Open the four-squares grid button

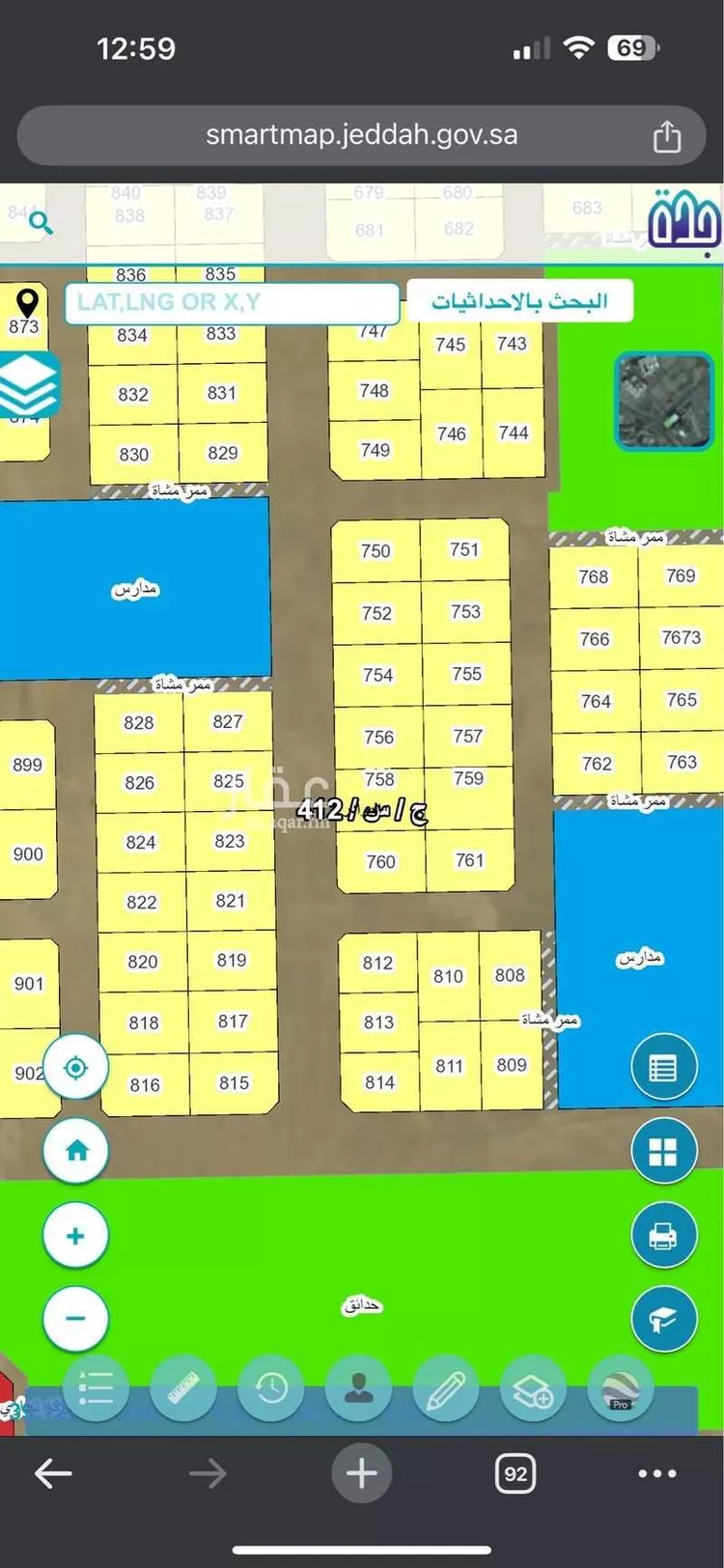point(663,1152)
